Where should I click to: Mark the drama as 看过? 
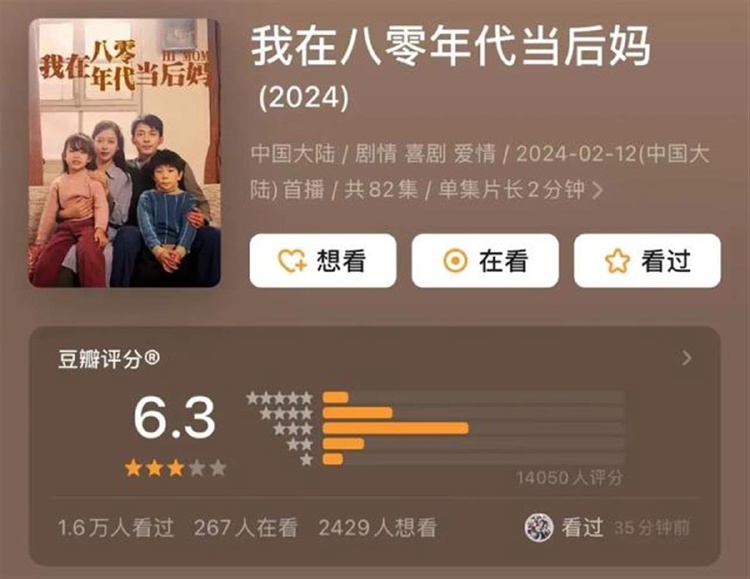click(x=646, y=261)
